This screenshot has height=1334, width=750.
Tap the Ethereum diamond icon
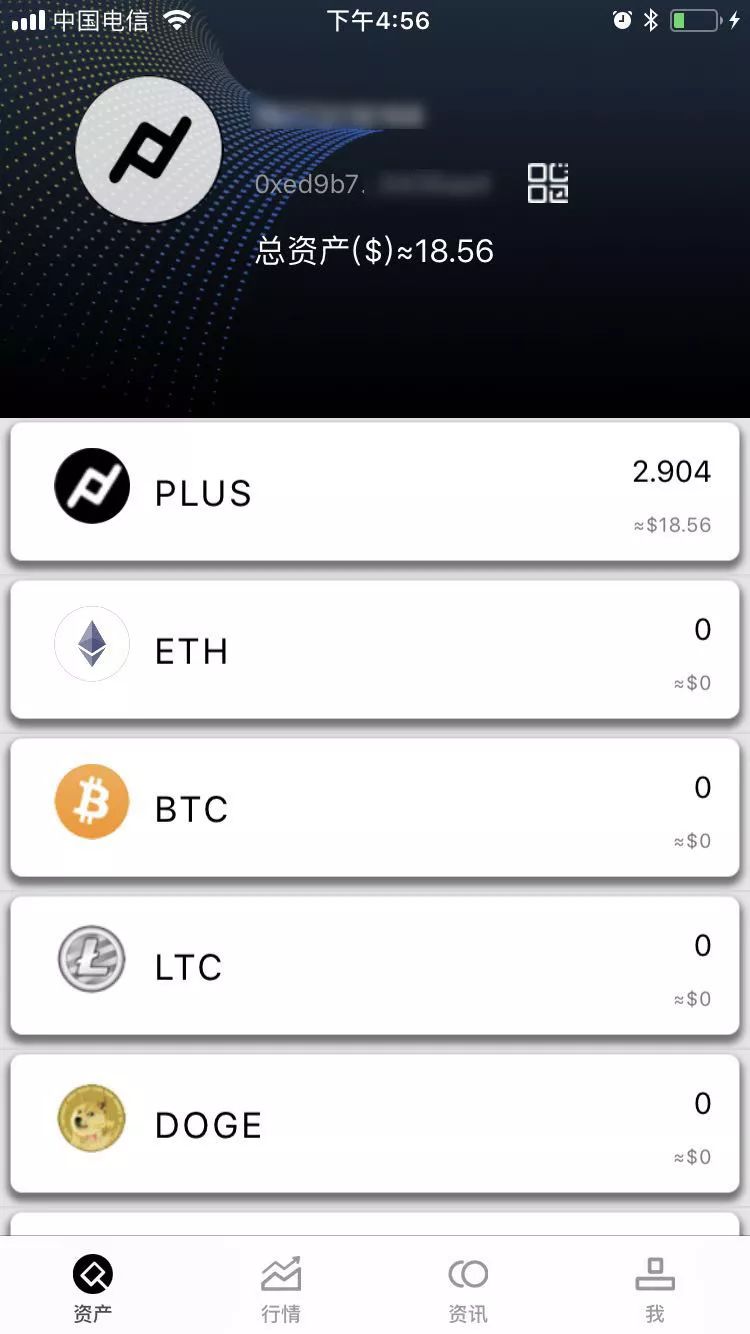pos(91,644)
